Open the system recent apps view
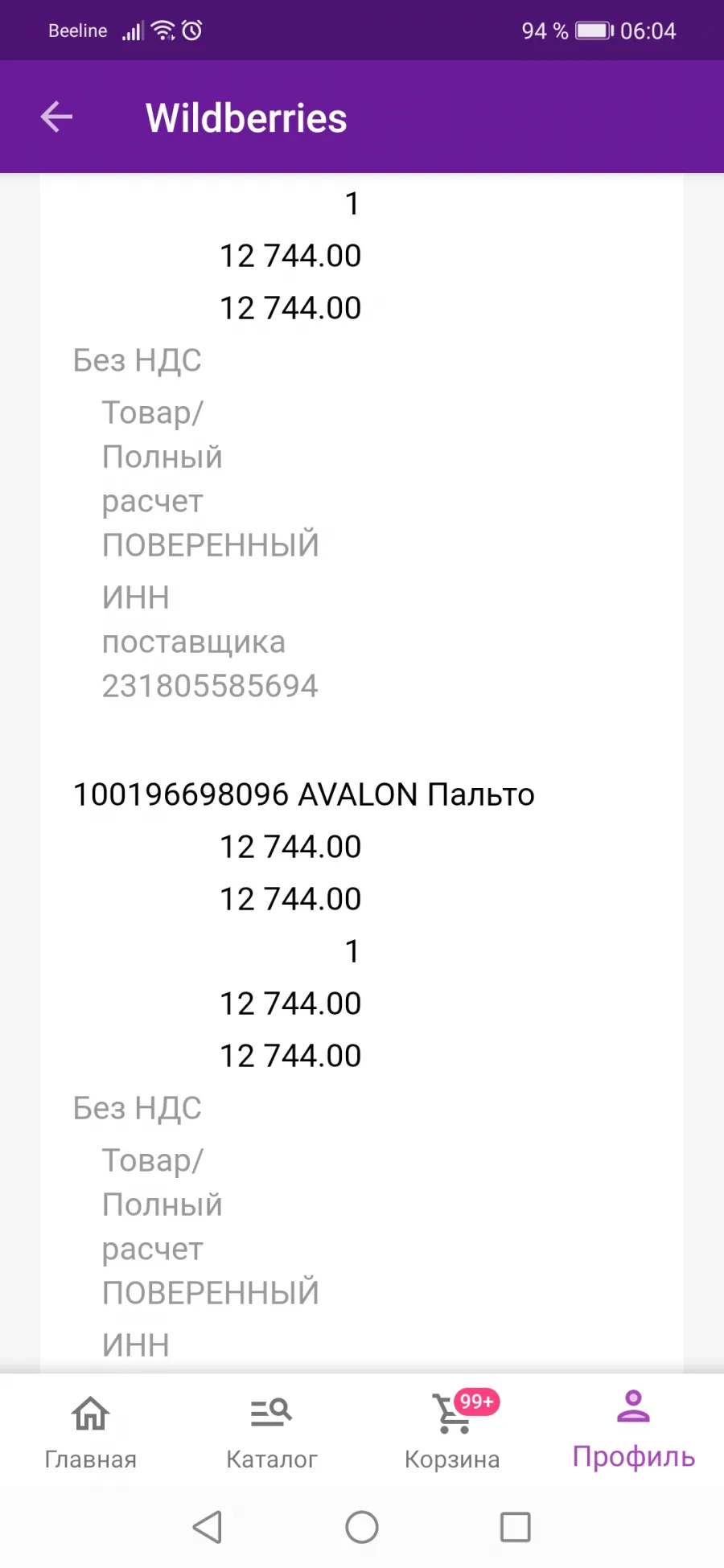Viewport: 724px width, 1568px height. click(515, 1527)
